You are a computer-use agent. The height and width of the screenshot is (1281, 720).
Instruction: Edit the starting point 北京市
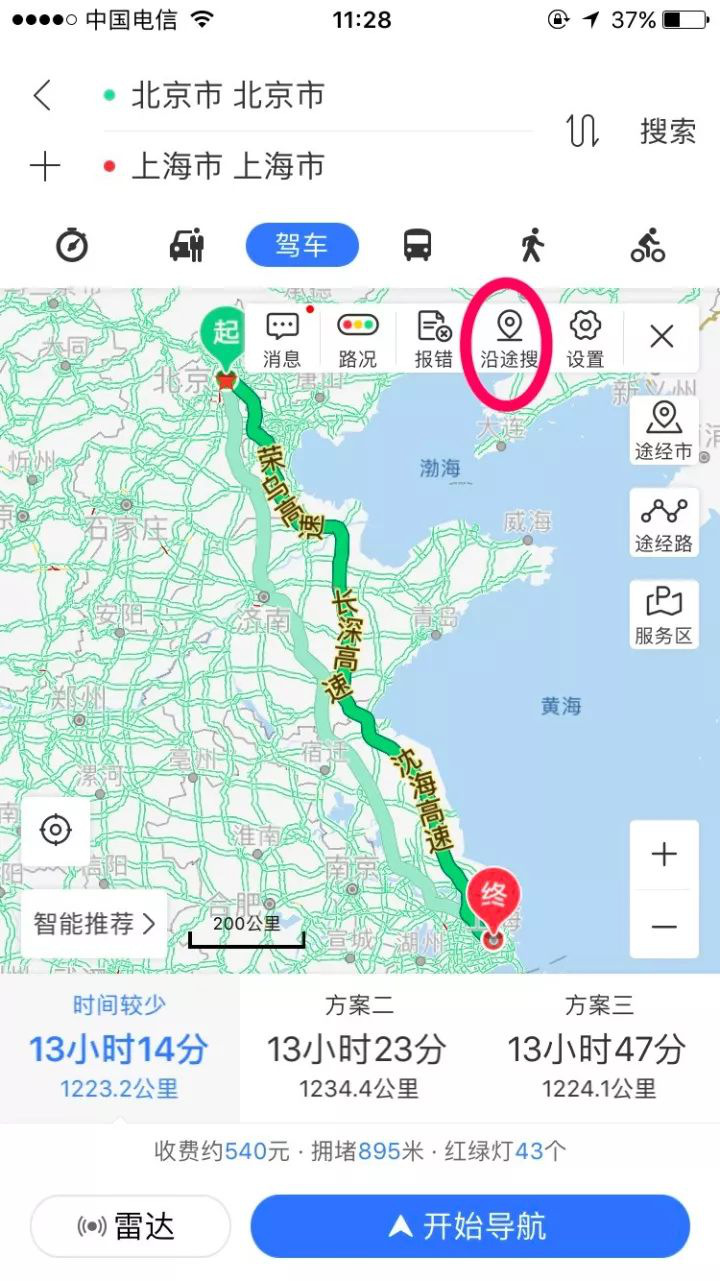[228, 96]
